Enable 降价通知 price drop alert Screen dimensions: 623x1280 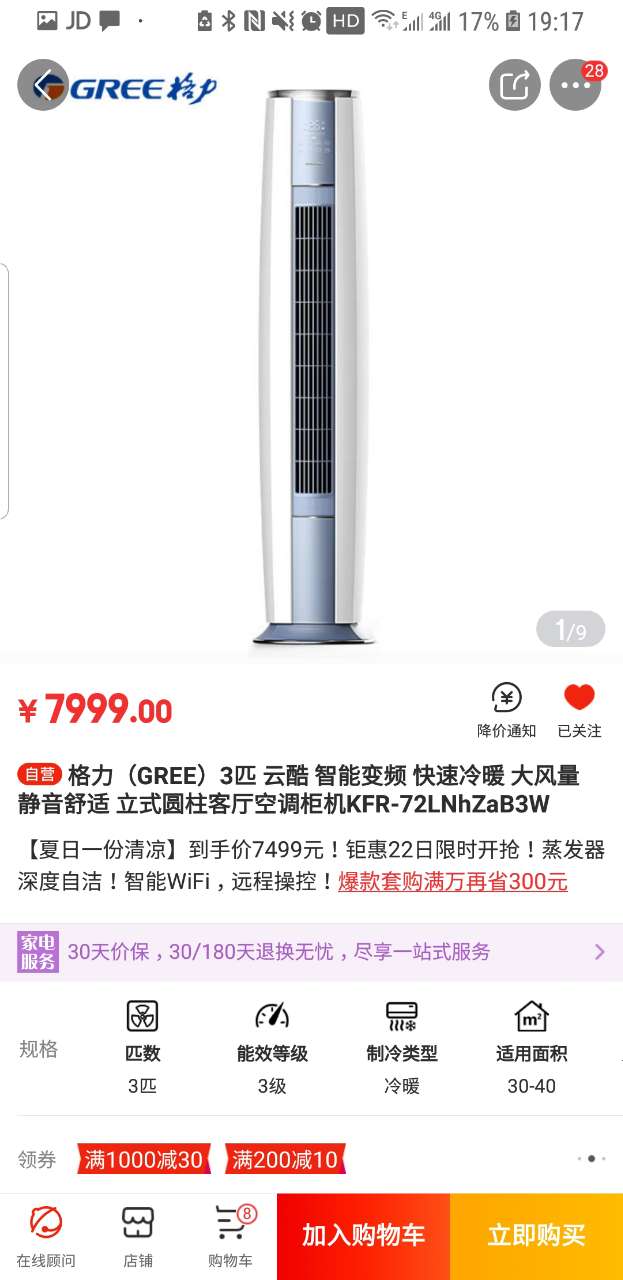[506, 710]
